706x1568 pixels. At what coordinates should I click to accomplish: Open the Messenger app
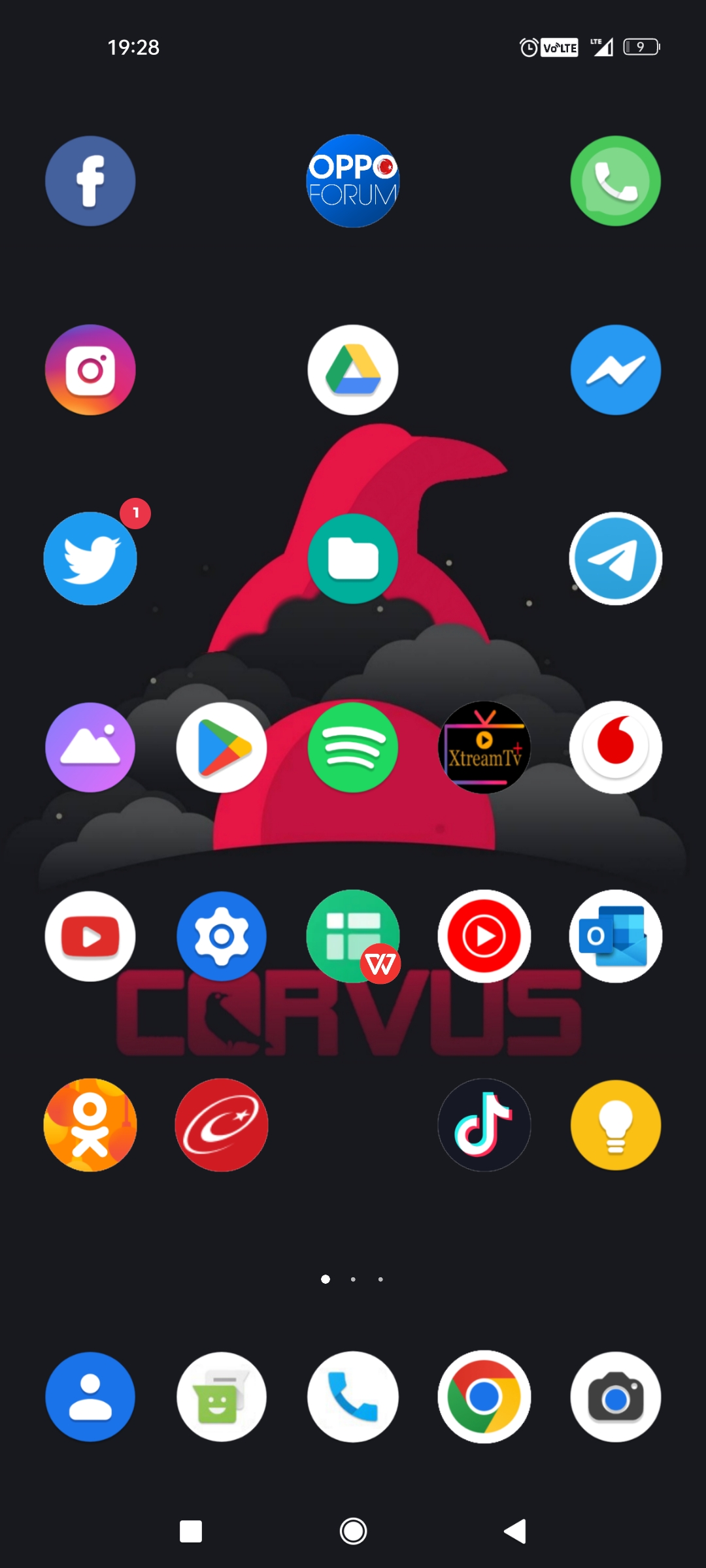(615, 370)
